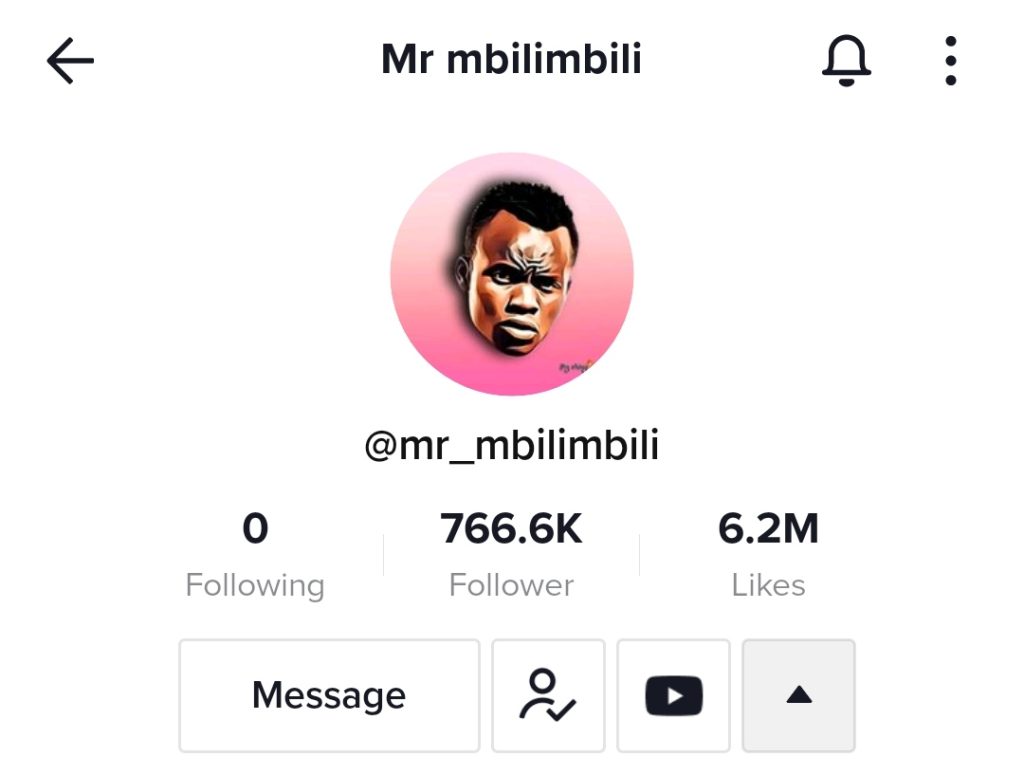
Task: Open the linked YouTube channel
Action: 673,695
